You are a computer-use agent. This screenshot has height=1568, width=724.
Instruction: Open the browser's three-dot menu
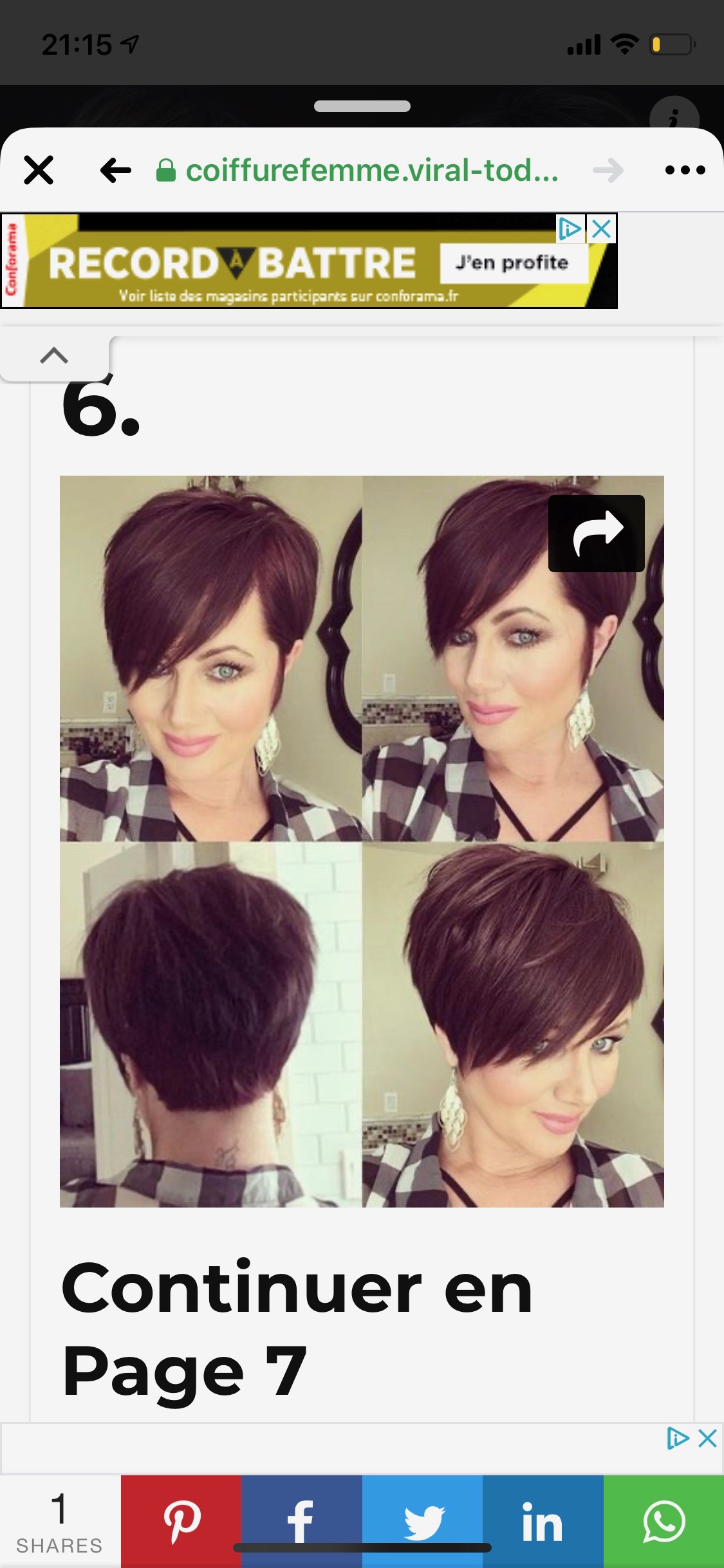685,171
